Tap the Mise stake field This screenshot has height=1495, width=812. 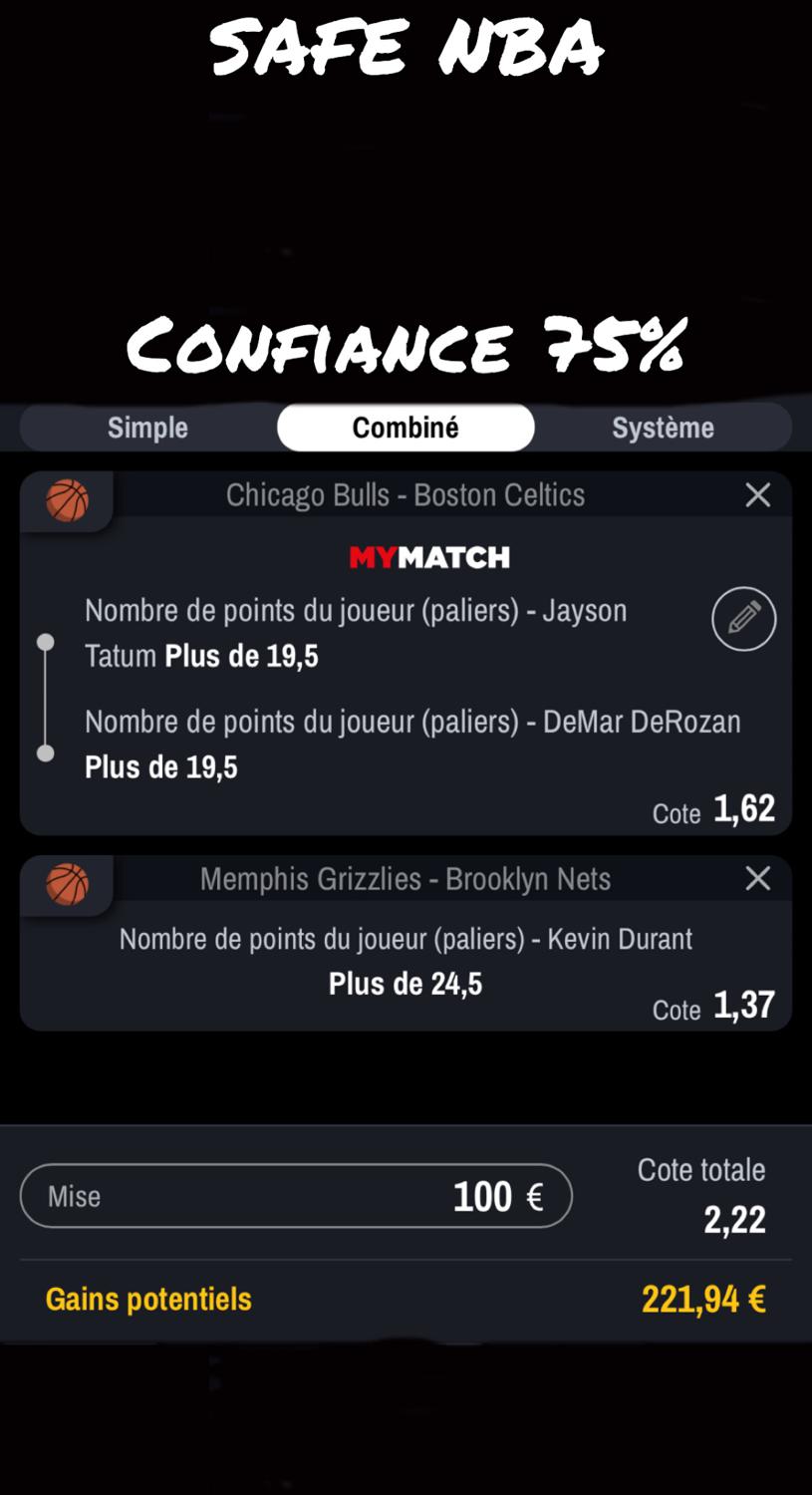(x=296, y=1196)
